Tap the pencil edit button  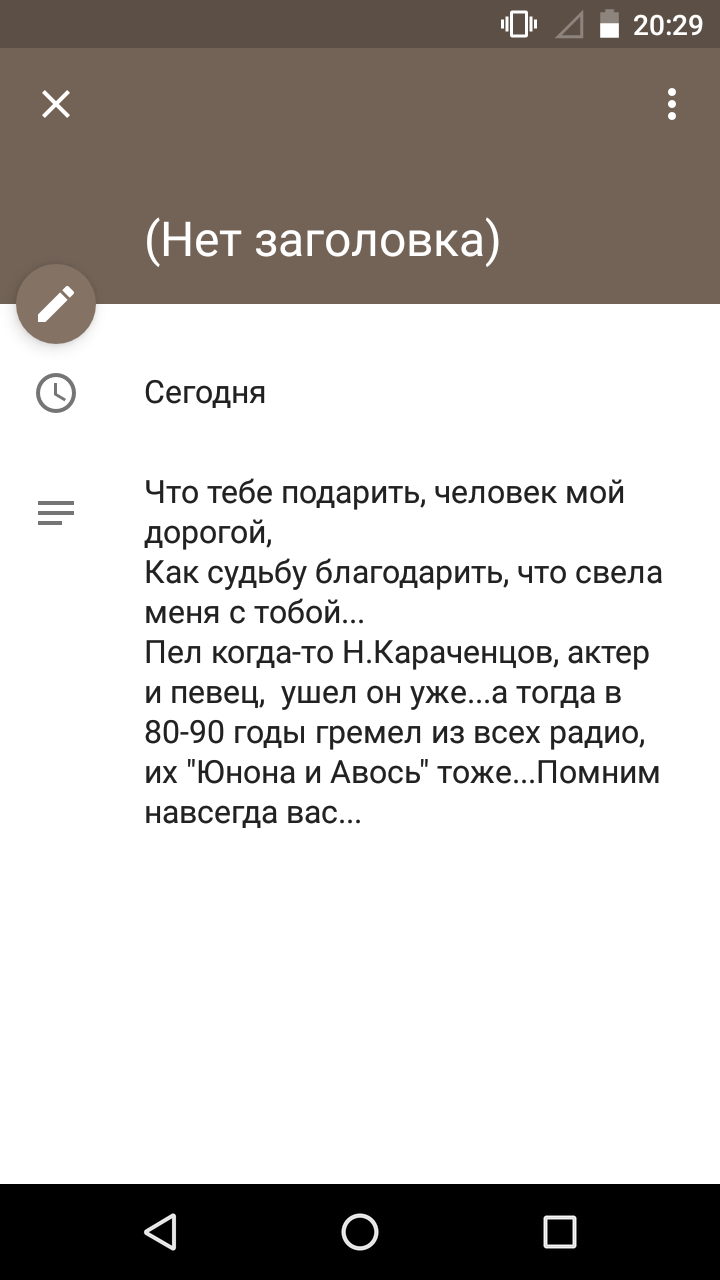click(56, 304)
